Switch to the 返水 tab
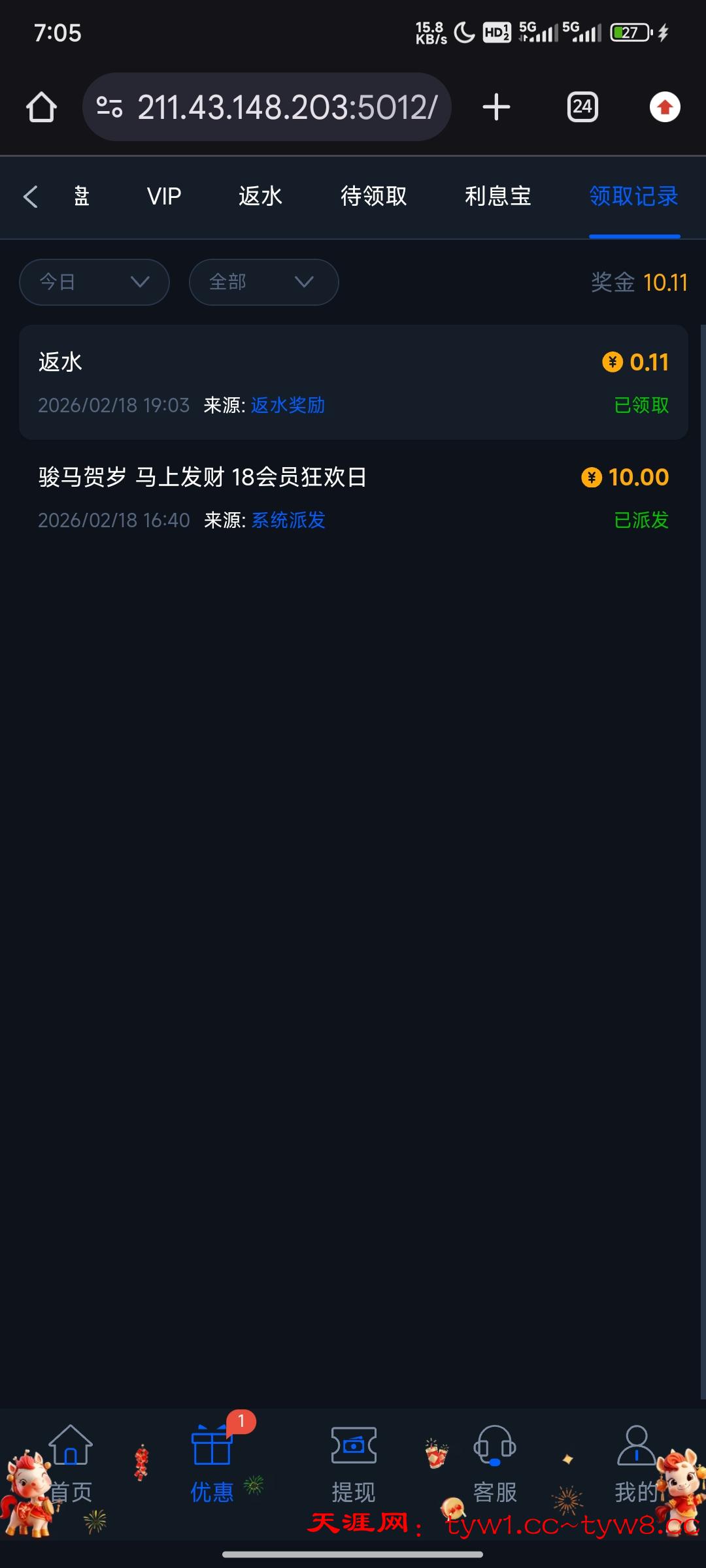Viewport: 706px width, 1568px height. 260,197
